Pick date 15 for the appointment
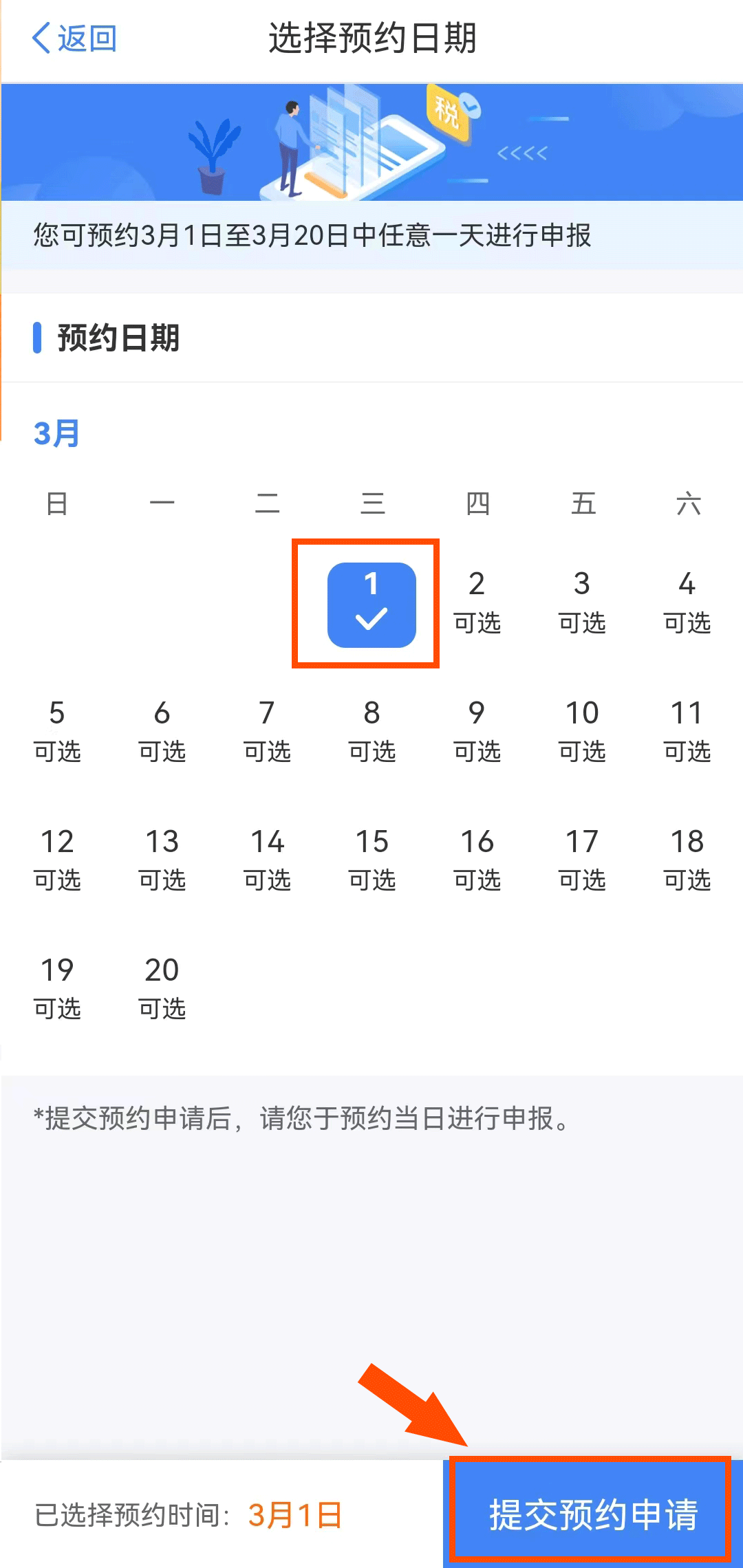 coord(371,860)
